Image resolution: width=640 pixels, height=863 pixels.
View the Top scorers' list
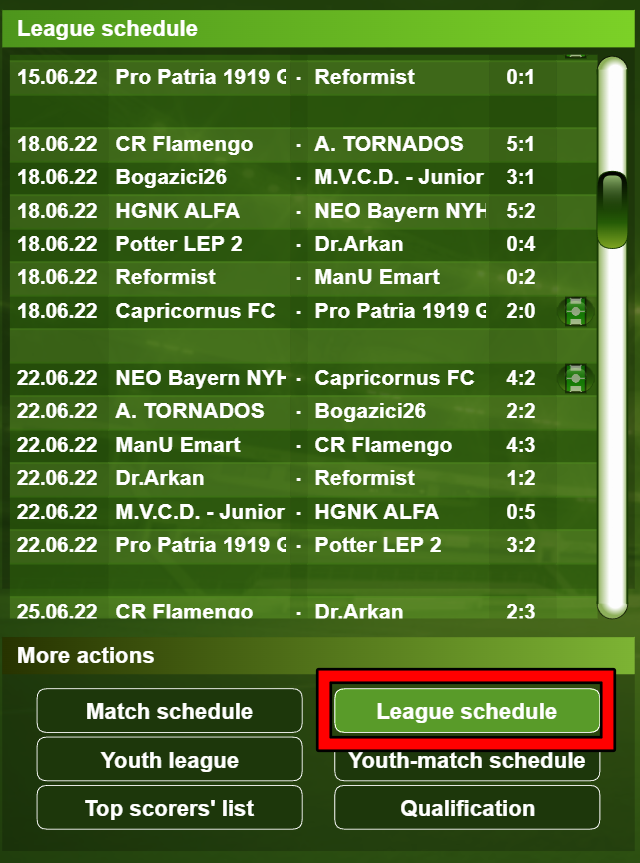coord(169,808)
